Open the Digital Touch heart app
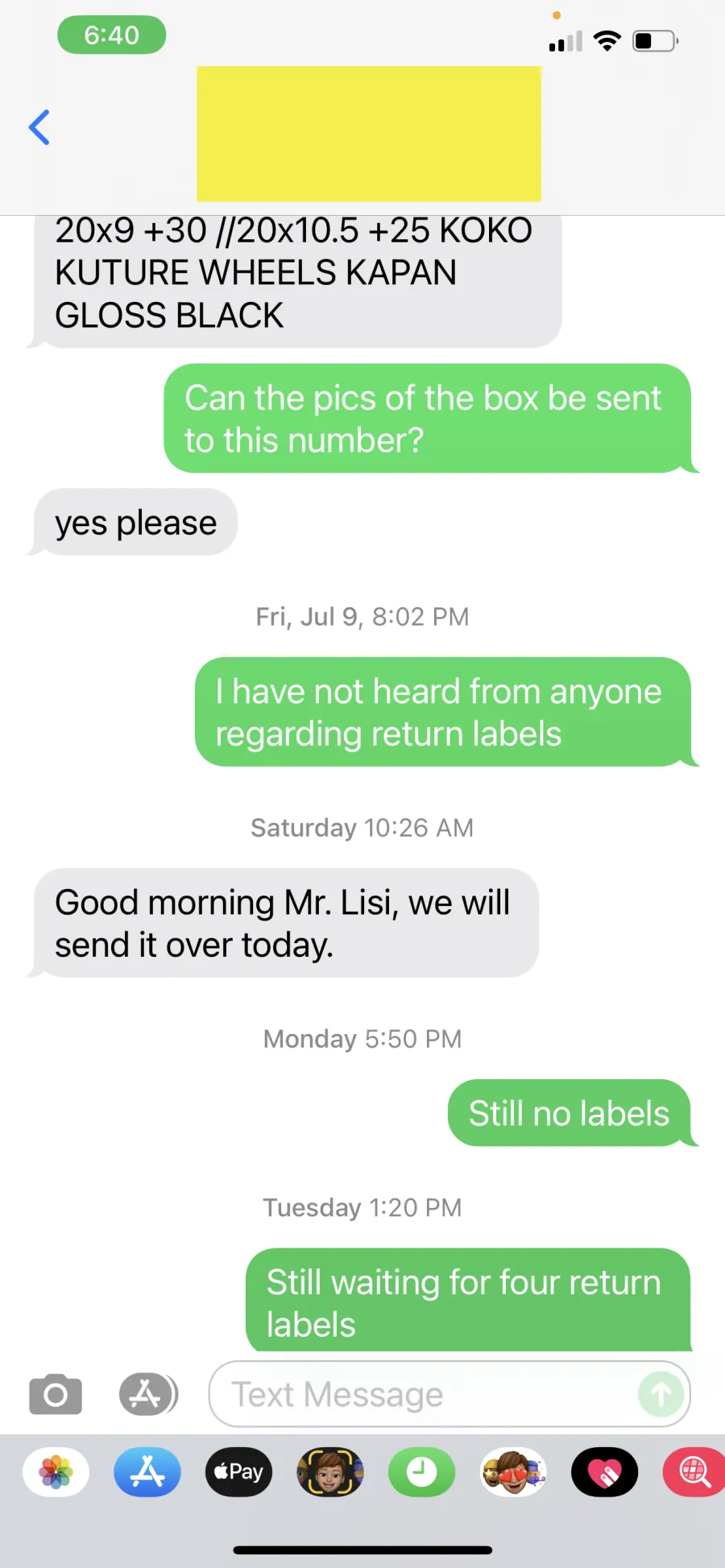The width and height of the screenshot is (725, 1568). [604, 1472]
